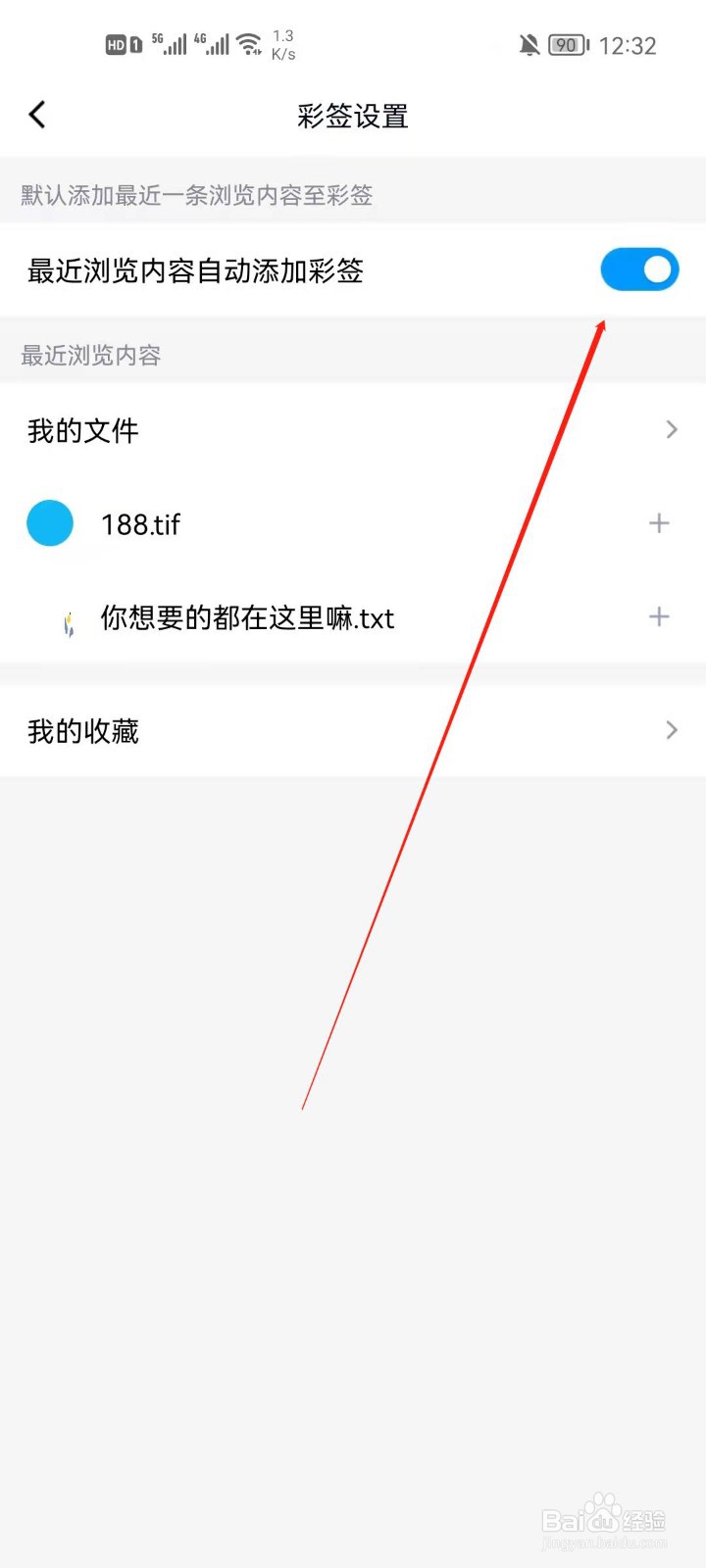Tap the muted notification bell icon in status bar
This screenshot has height=1568, width=706.
528,44
